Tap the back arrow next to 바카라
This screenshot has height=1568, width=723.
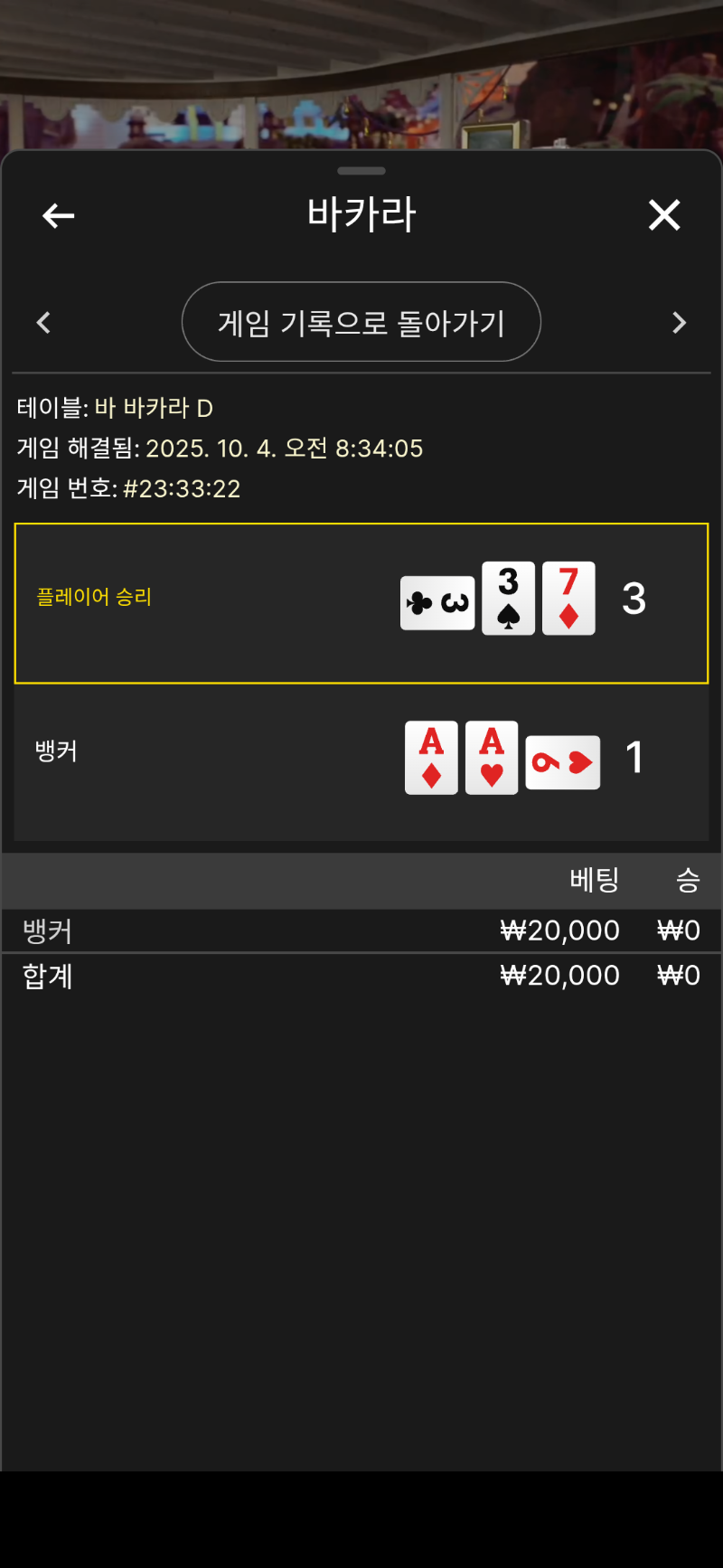click(59, 216)
